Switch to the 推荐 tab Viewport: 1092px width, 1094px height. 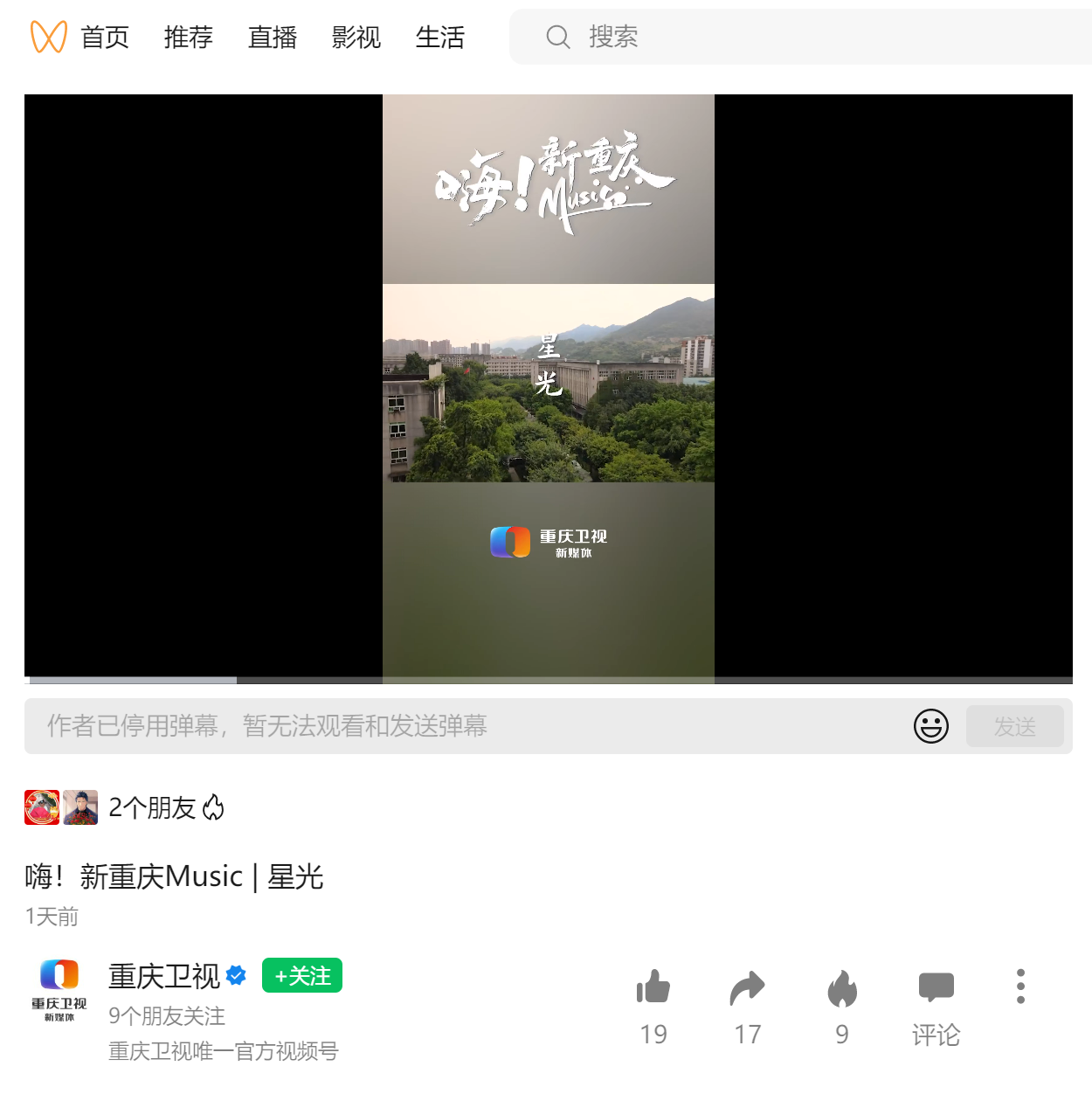click(x=189, y=38)
